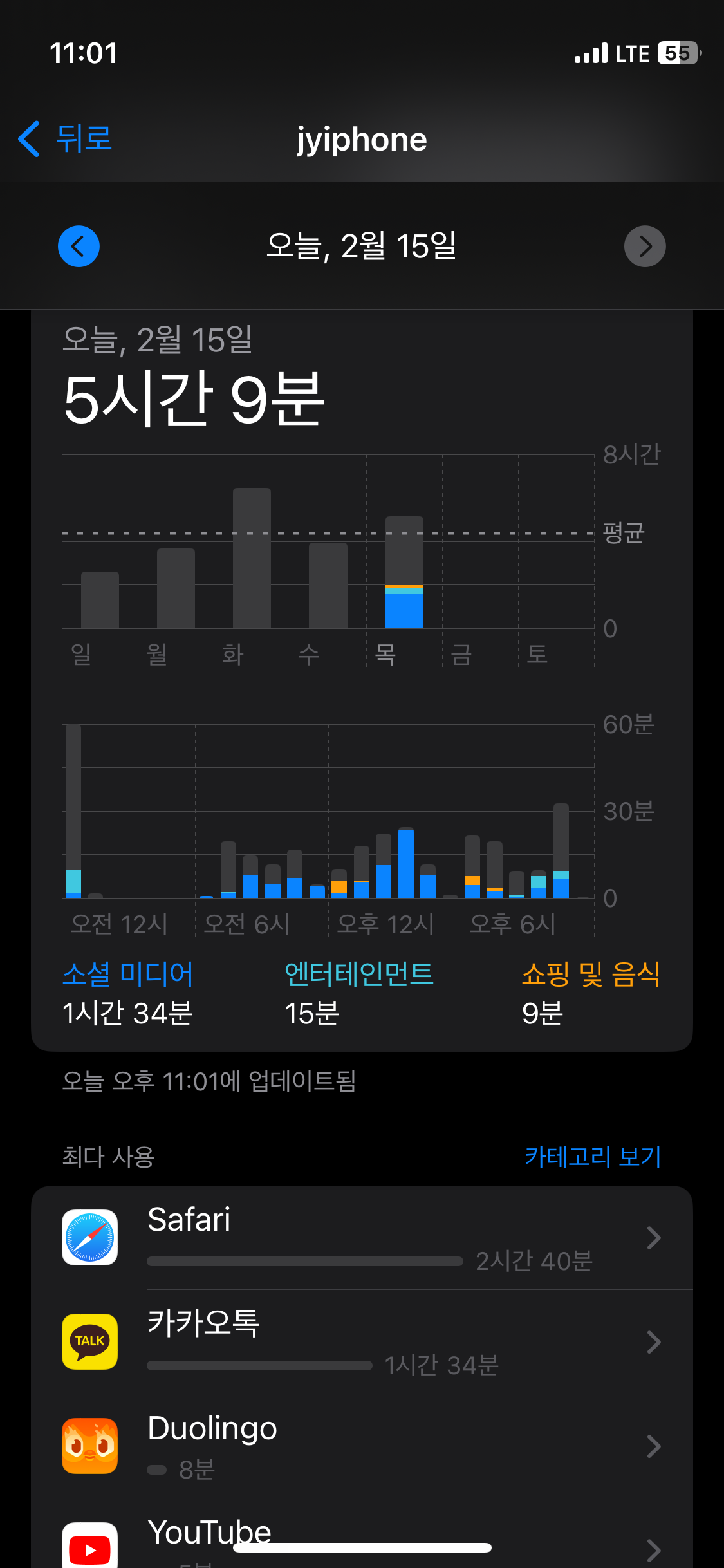Viewport: 724px width, 1568px height.
Task: Select the 목 bar in weekly chart
Action: pyautogui.click(x=404, y=572)
